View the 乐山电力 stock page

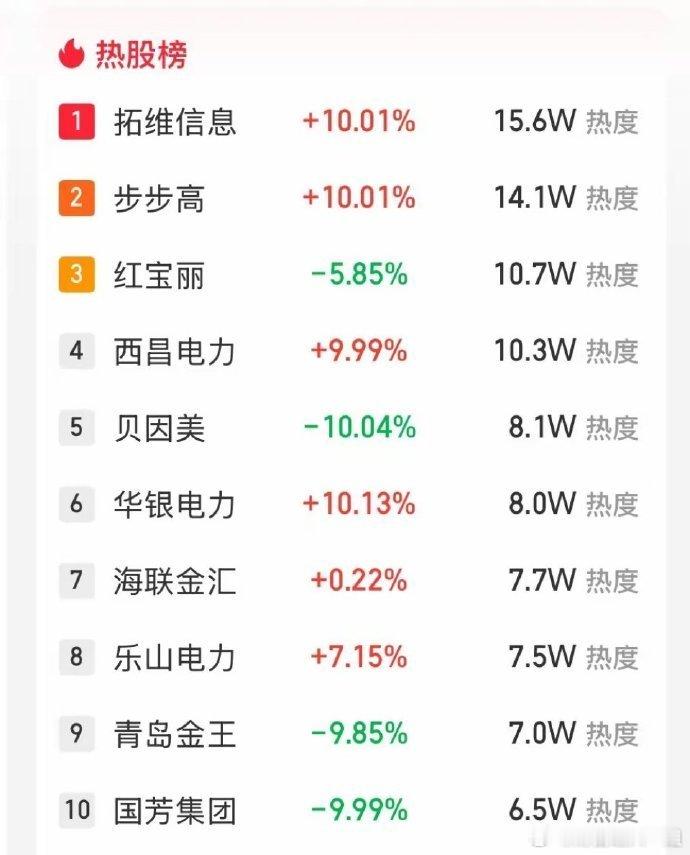click(175, 657)
